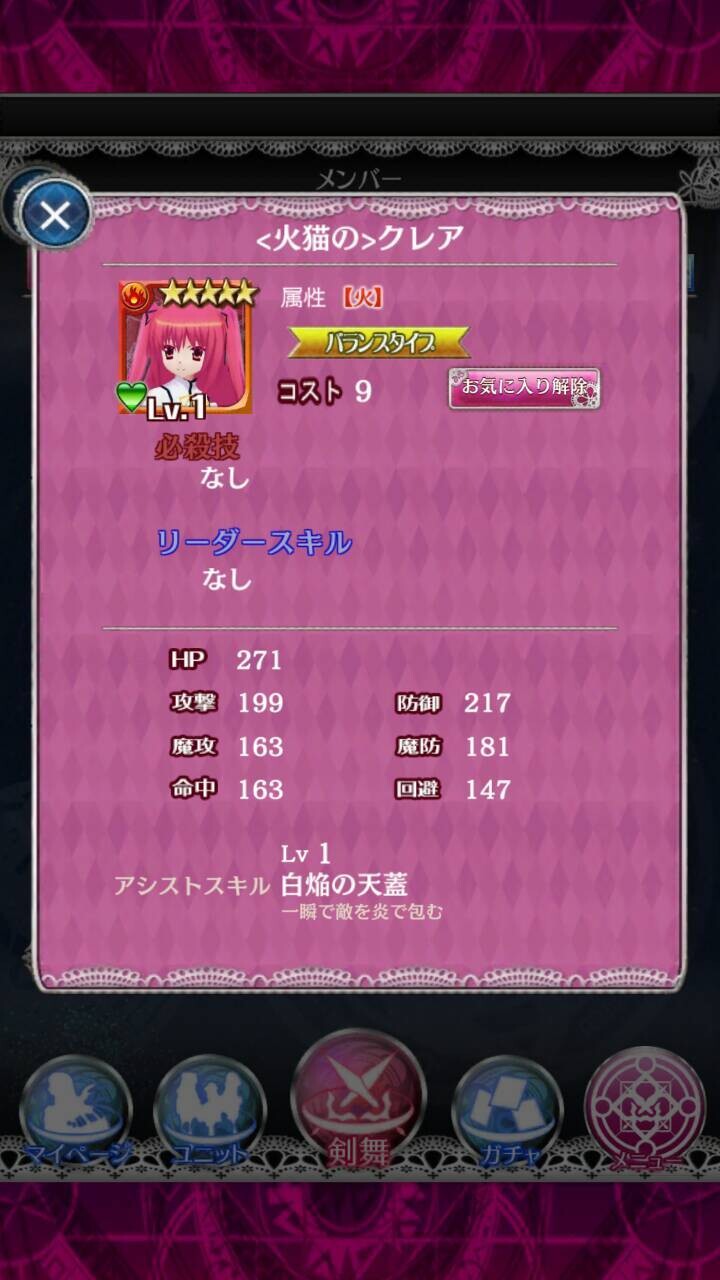Close the character detail popup

[x=55, y=214]
